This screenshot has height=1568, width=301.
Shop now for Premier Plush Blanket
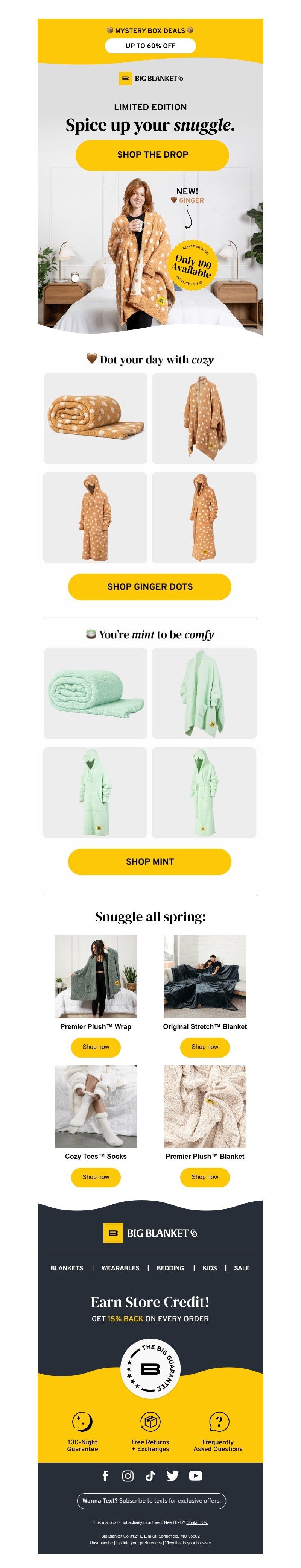coord(205,1176)
